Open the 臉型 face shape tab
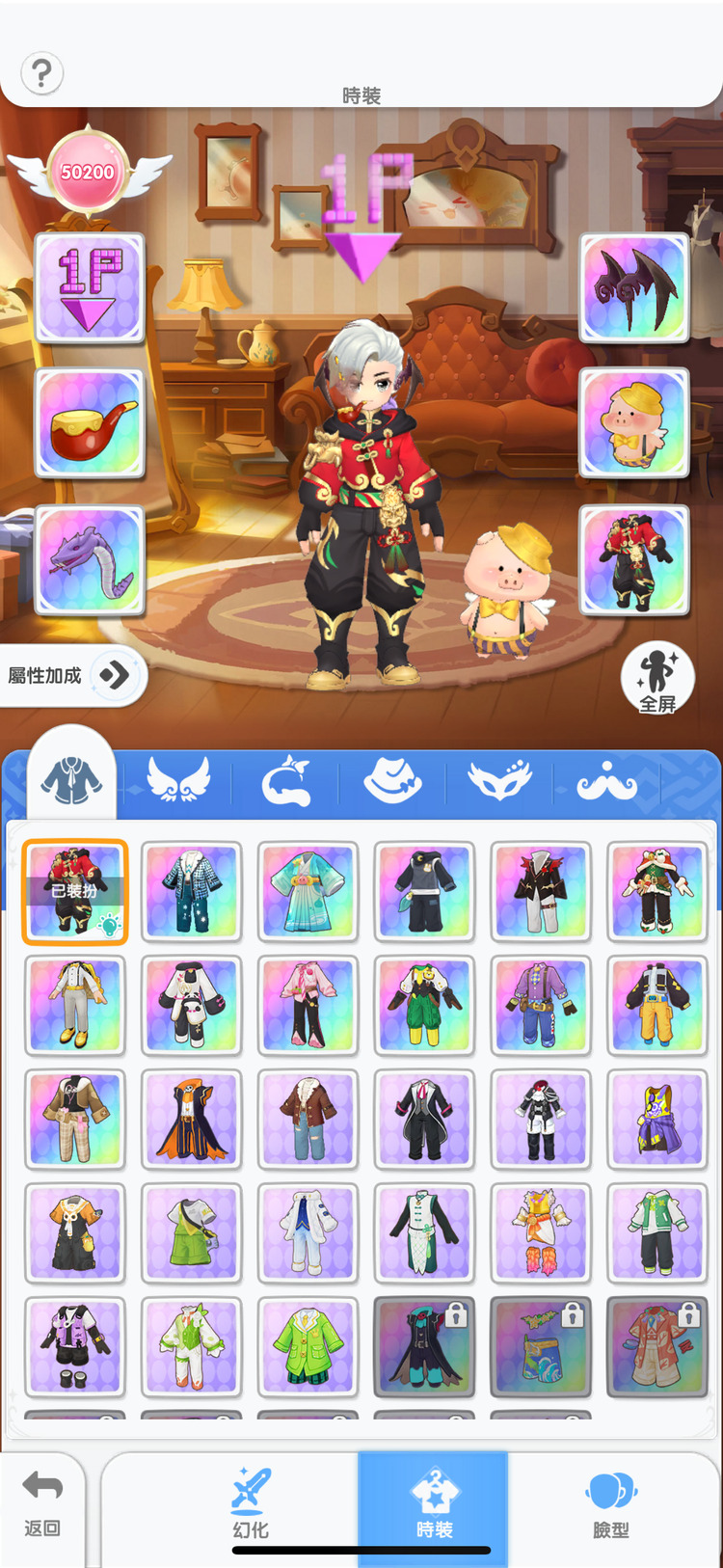Image resolution: width=723 pixels, height=1568 pixels. [610, 1504]
